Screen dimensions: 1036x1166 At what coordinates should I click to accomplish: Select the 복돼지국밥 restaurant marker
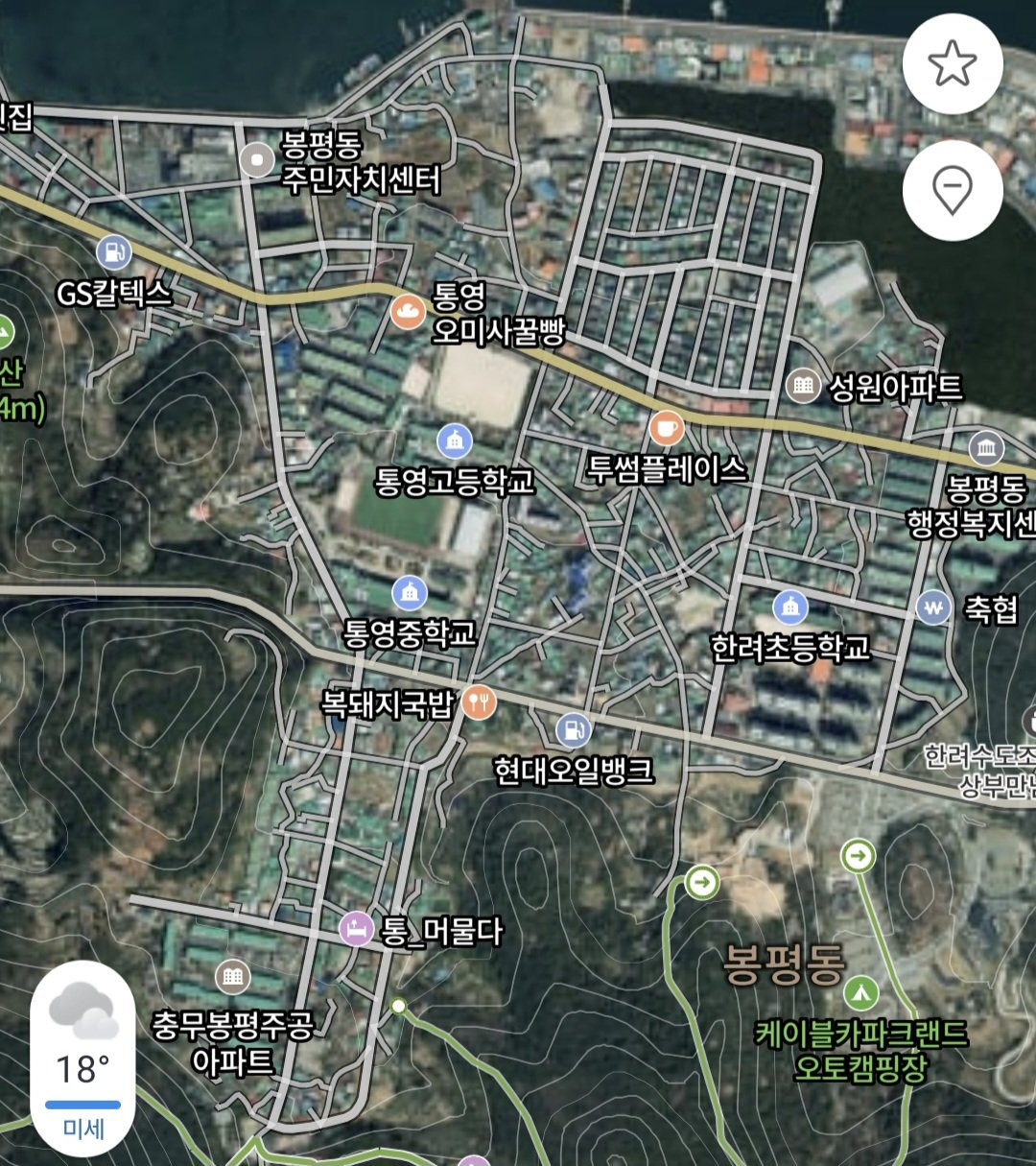(478, 702)
